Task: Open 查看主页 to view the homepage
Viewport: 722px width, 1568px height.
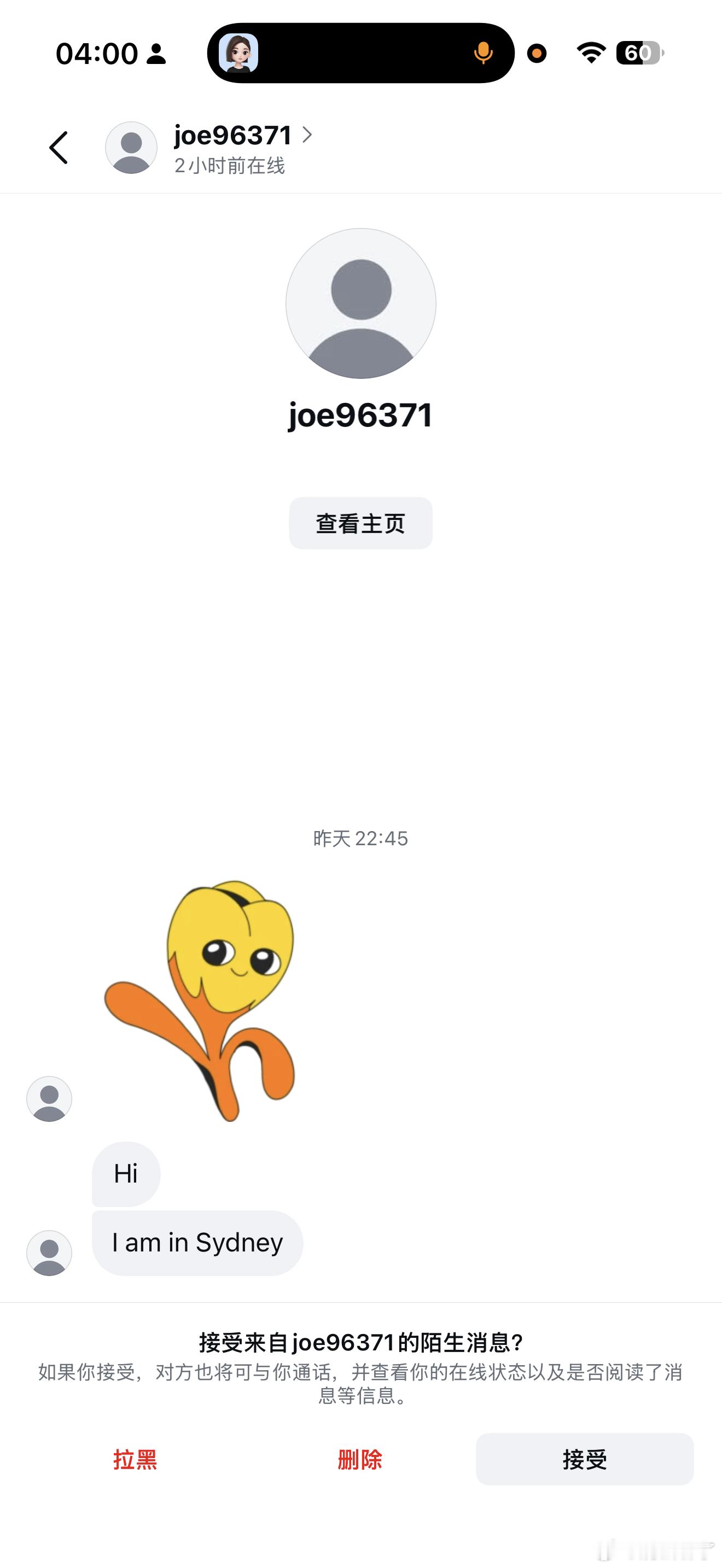Action: [x=360, y=522]
